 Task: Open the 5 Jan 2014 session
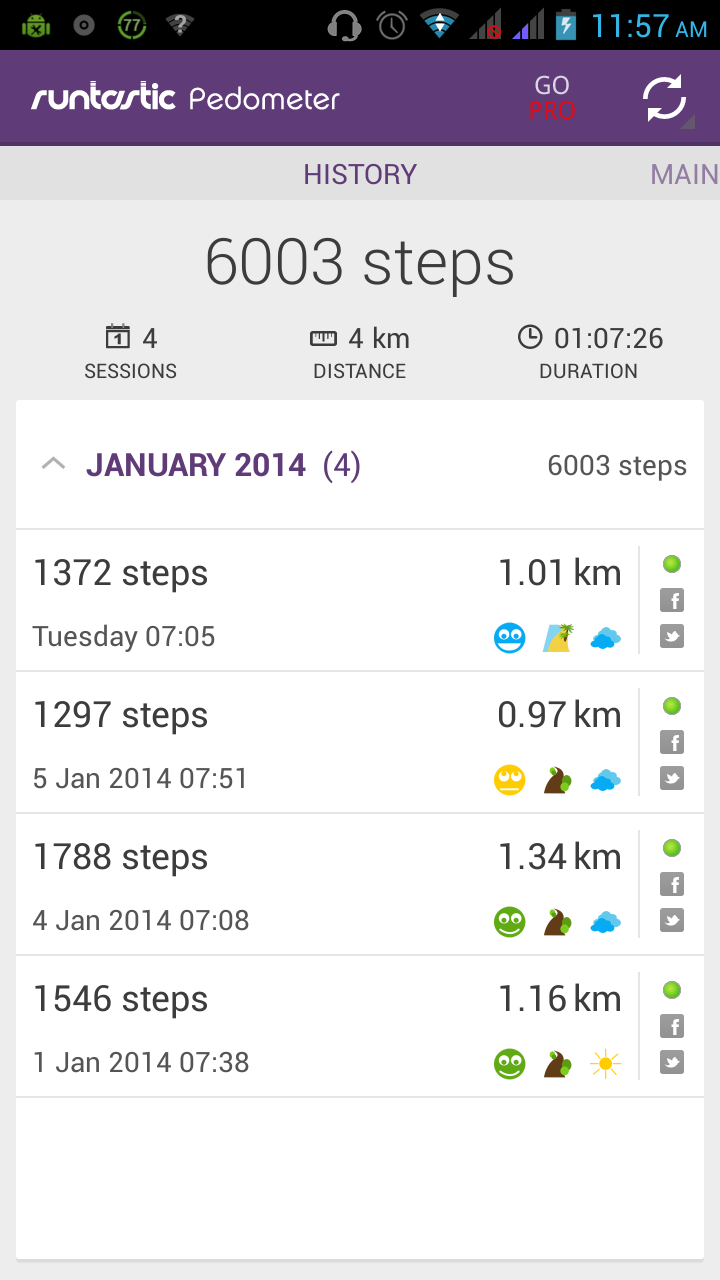(327, 743)
